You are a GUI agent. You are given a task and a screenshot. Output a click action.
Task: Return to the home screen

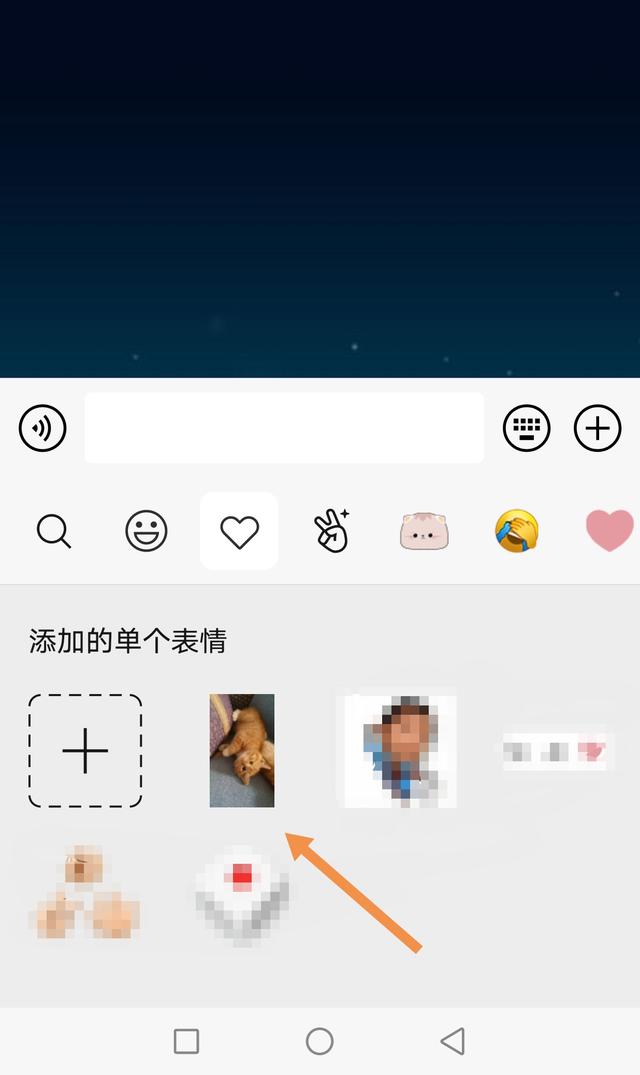320,1041
